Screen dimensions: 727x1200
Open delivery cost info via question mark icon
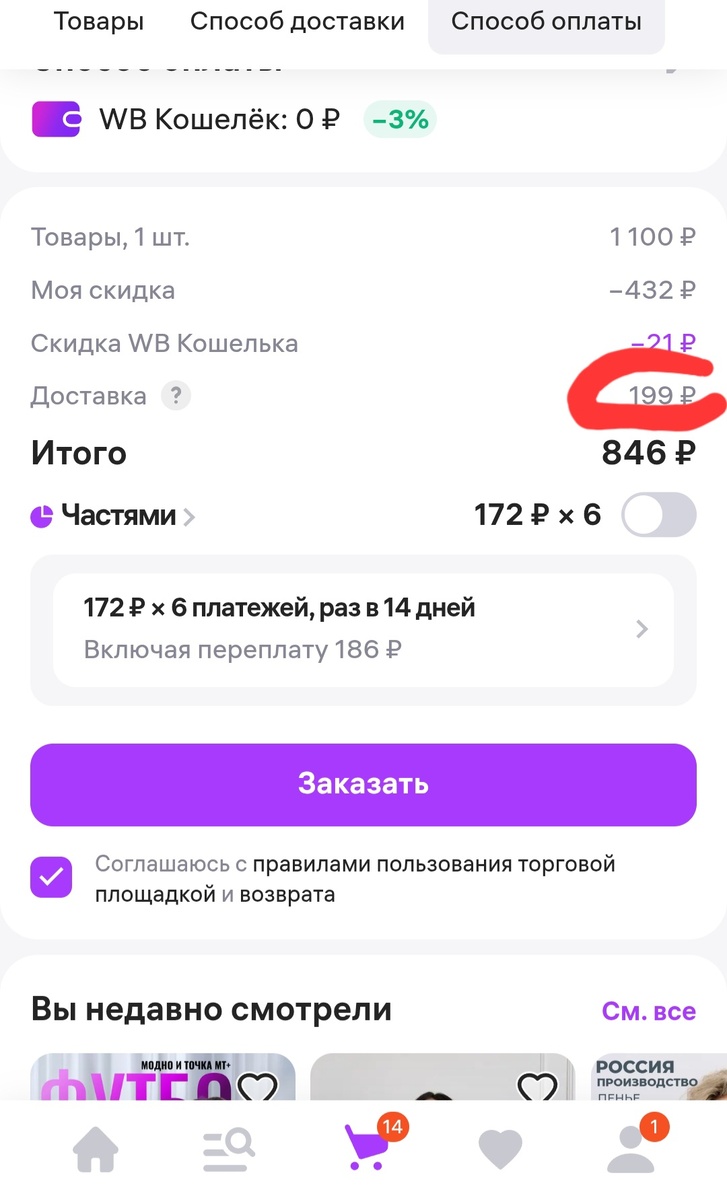pyautogui.click(x=176, y=395)
